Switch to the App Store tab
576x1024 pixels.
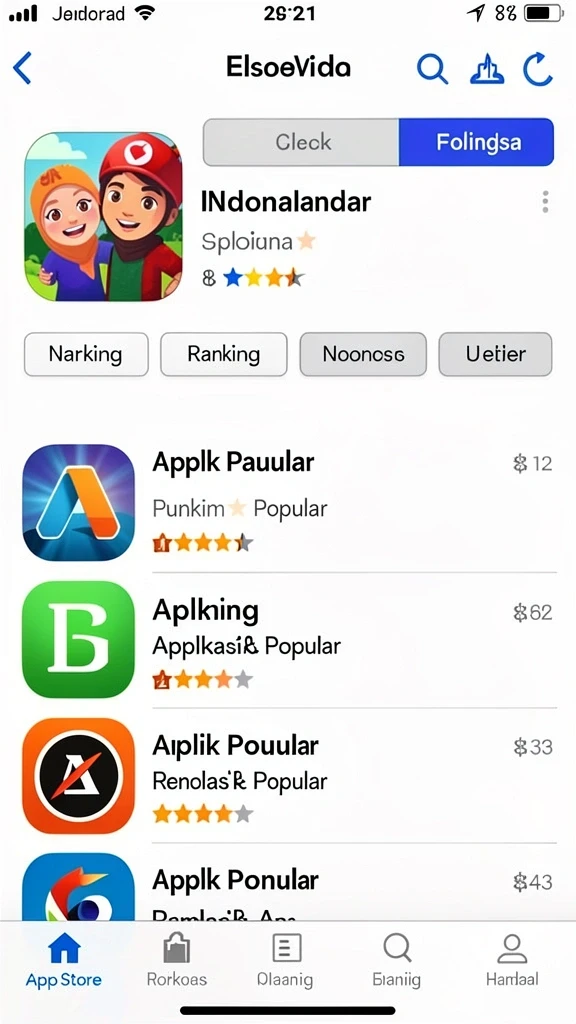(64, 960)
